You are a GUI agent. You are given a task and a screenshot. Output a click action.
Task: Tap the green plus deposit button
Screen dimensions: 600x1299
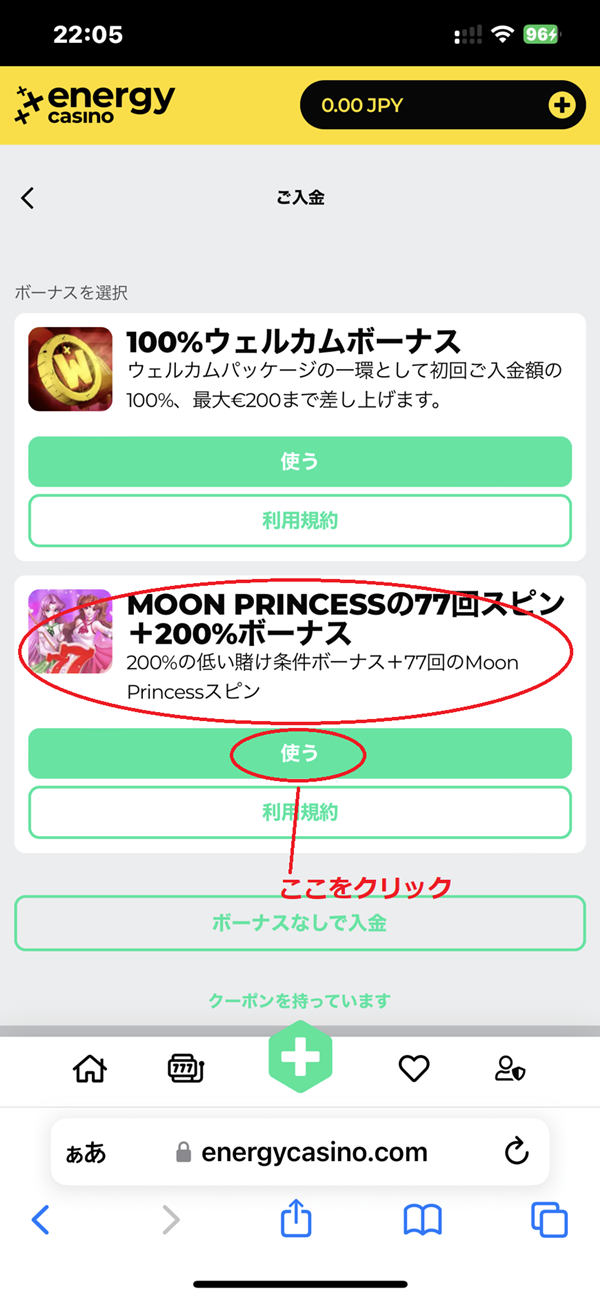pos(299,1058)
